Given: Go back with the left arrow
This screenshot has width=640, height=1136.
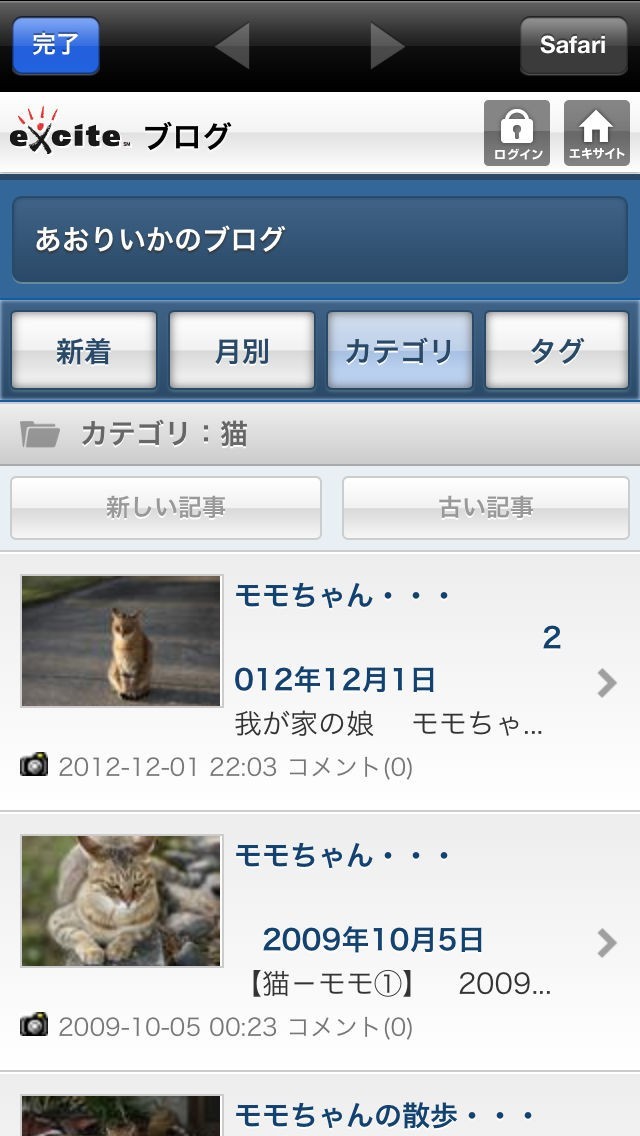Looking at the screenshot, I should 232,46.
